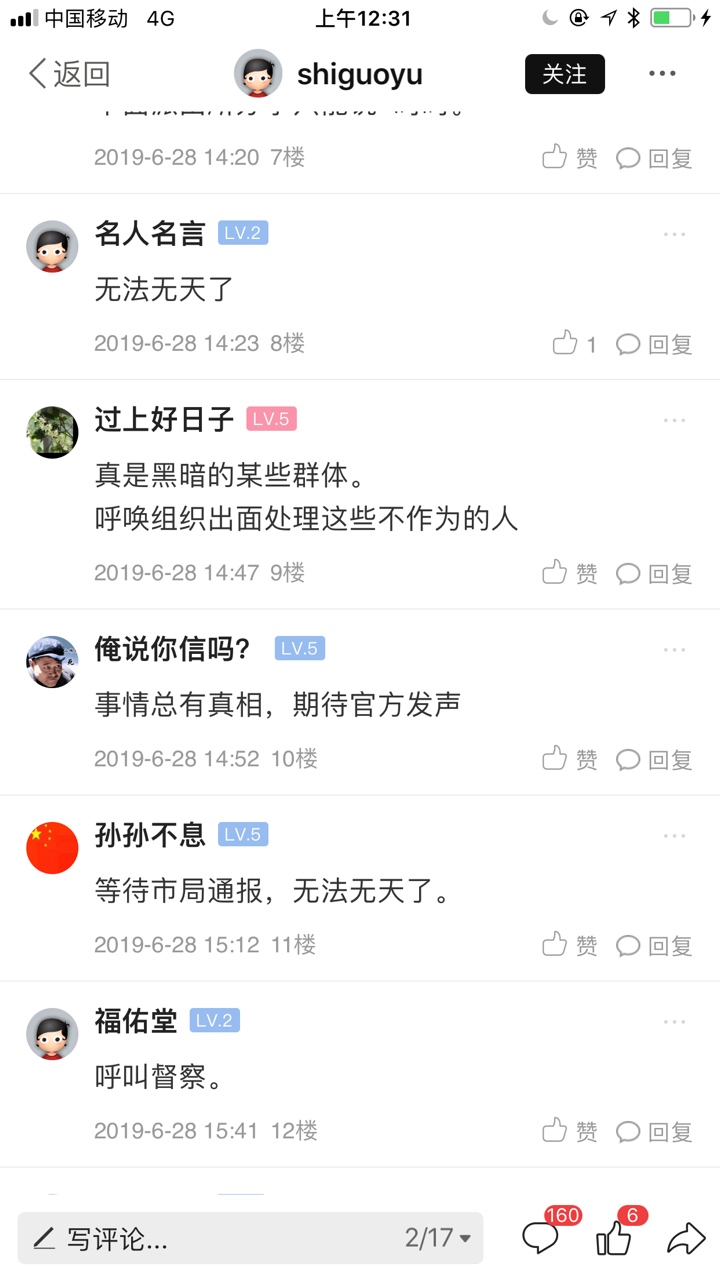Open the top-right overflow menu

[662, 74]
